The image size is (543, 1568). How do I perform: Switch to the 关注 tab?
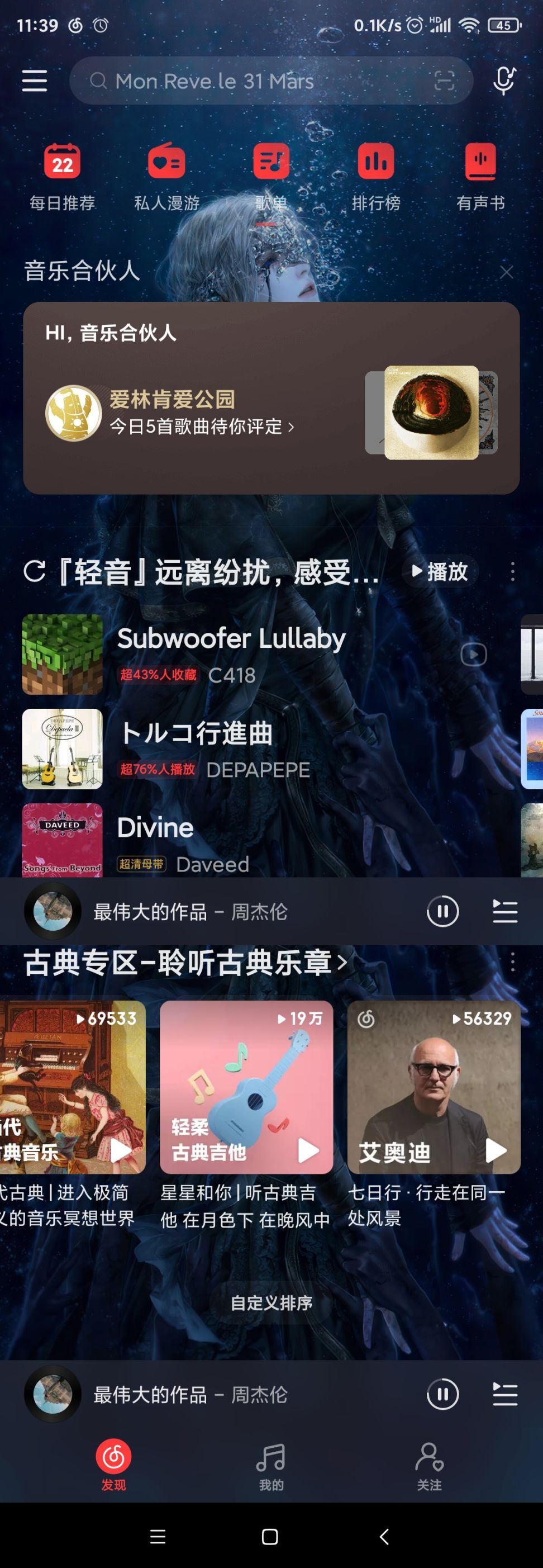(x=428, y=1466)
